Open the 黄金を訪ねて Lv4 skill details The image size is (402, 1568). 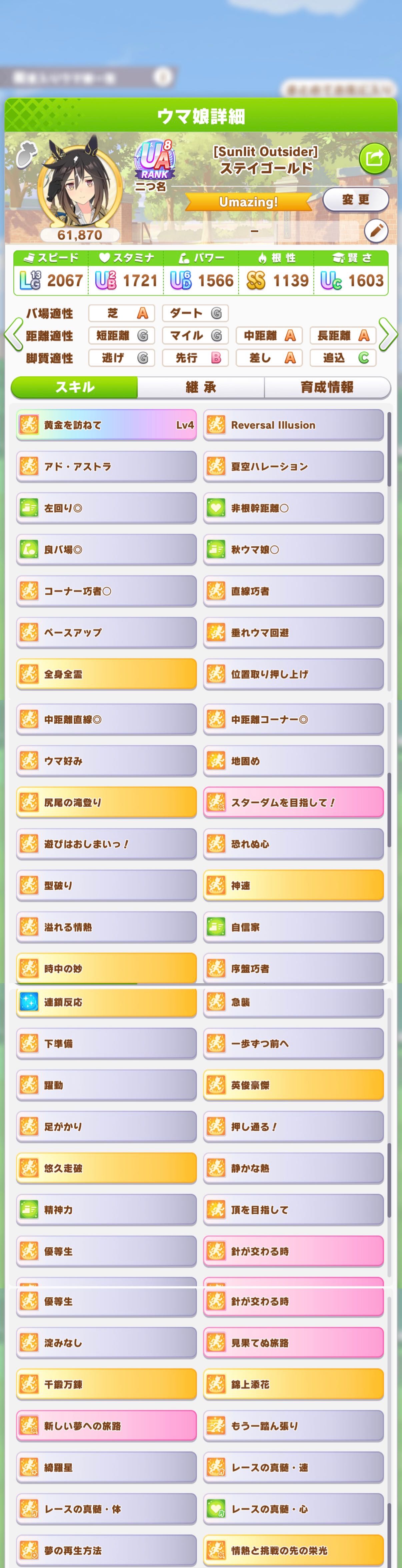[x=106, y=425]
